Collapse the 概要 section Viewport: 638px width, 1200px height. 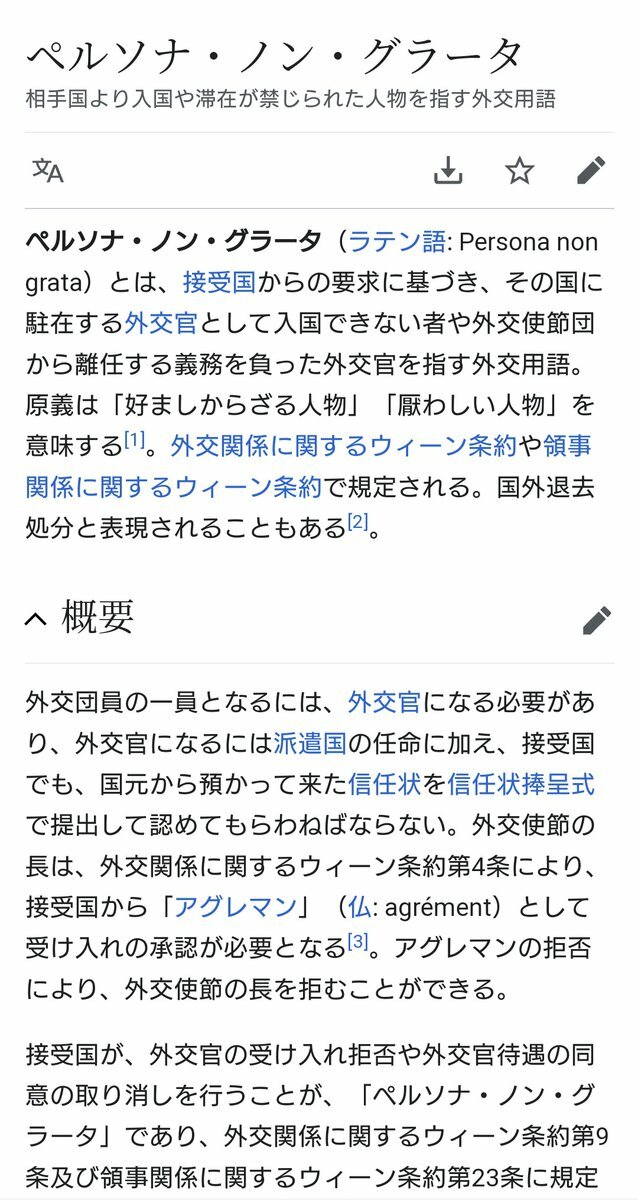(36, 620)
